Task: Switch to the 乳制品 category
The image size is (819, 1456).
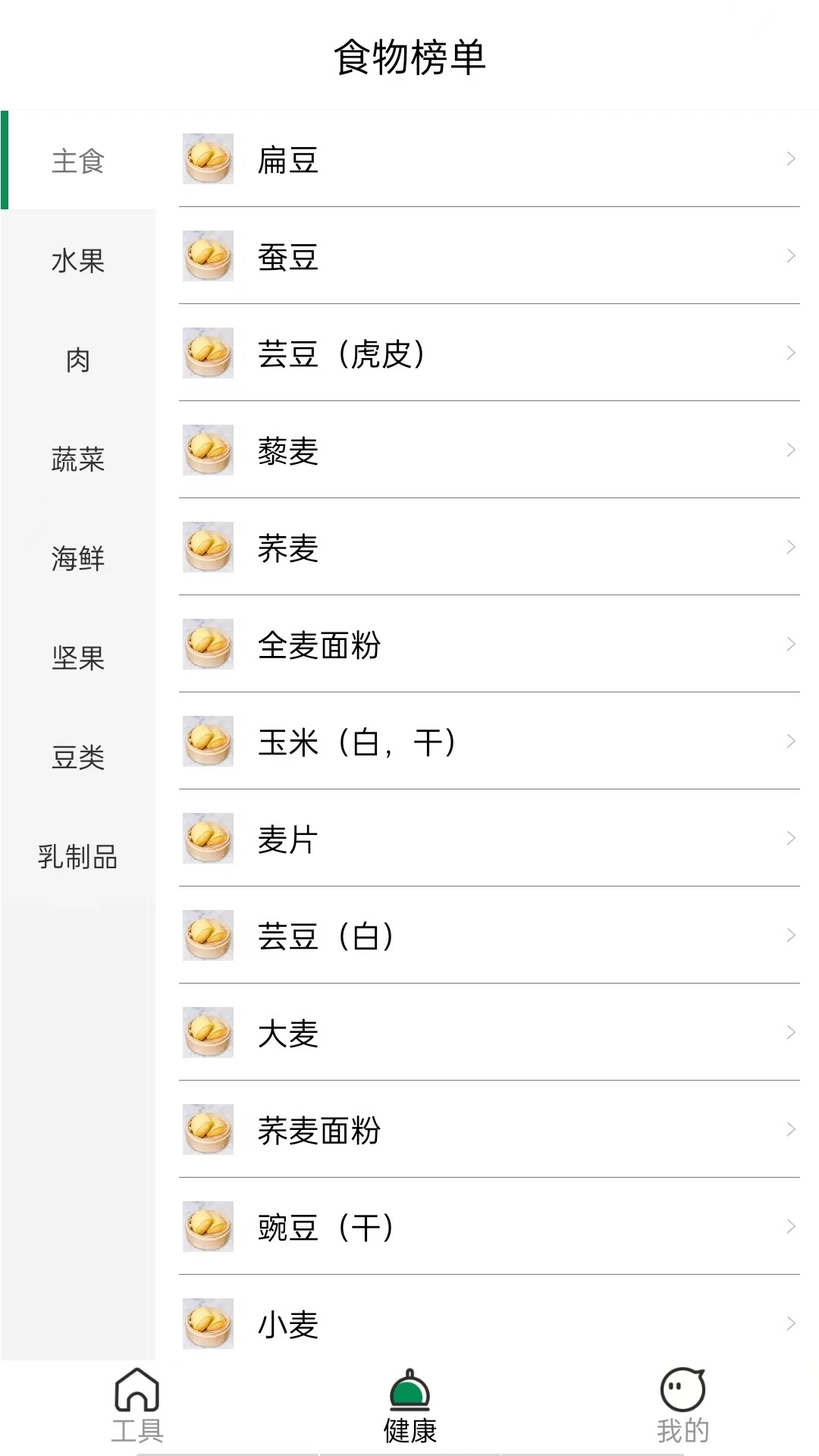Action: point(78,858)
